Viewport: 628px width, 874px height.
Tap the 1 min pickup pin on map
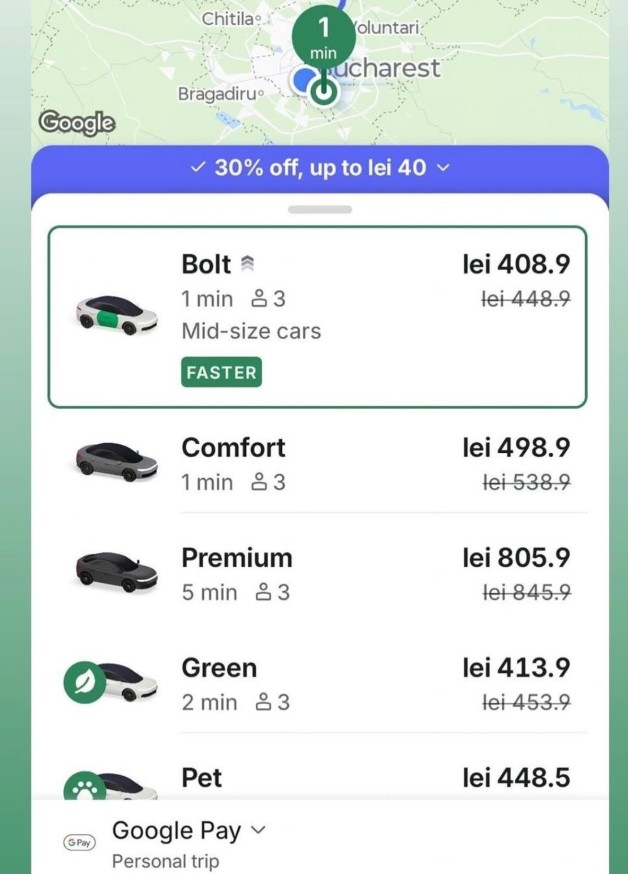click(x=322, y=40)
